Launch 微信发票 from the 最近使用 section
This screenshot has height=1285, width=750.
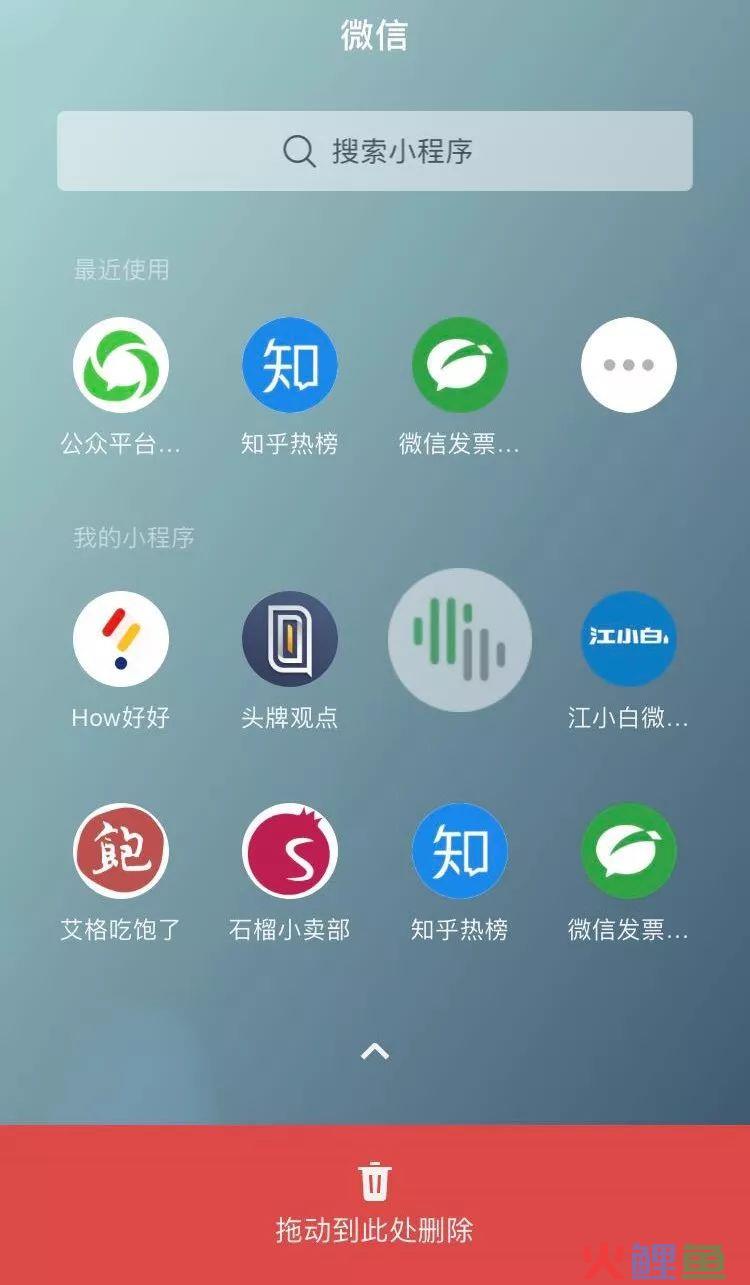[460, 366]
